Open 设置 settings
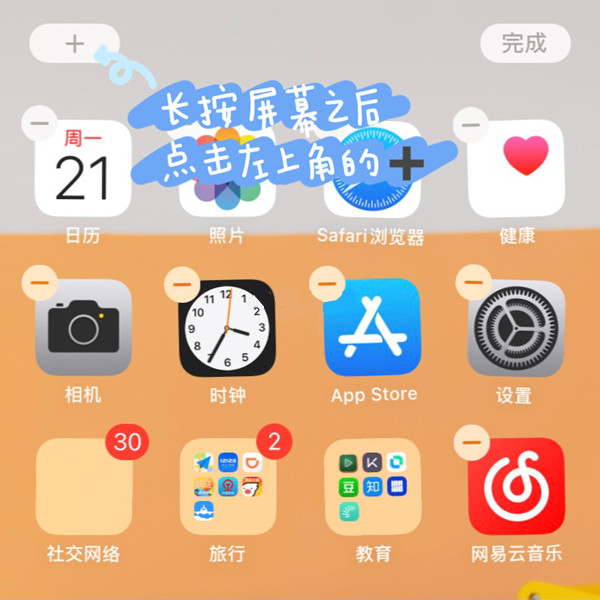600x600 pixels. coord(516,327)
